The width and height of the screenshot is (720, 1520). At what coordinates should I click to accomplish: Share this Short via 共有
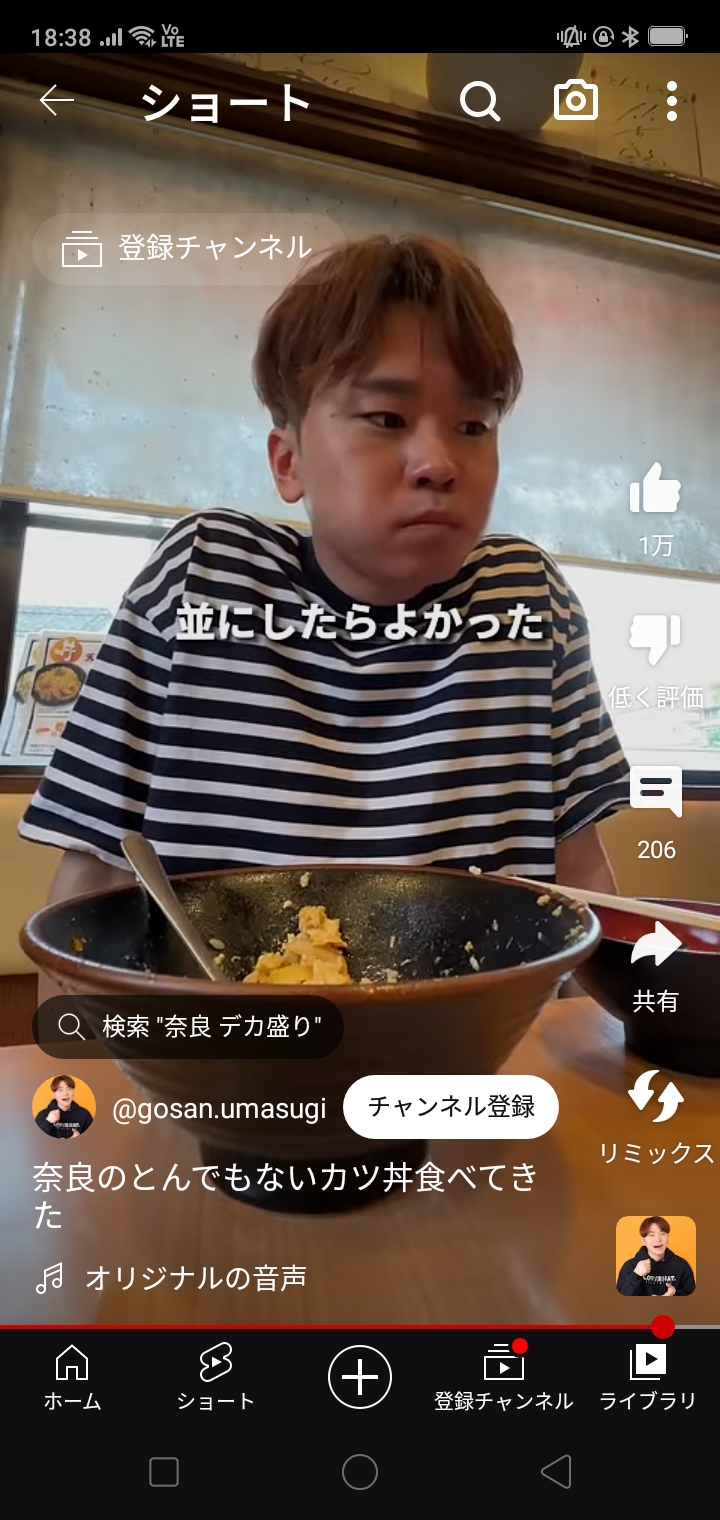(656, 967)
